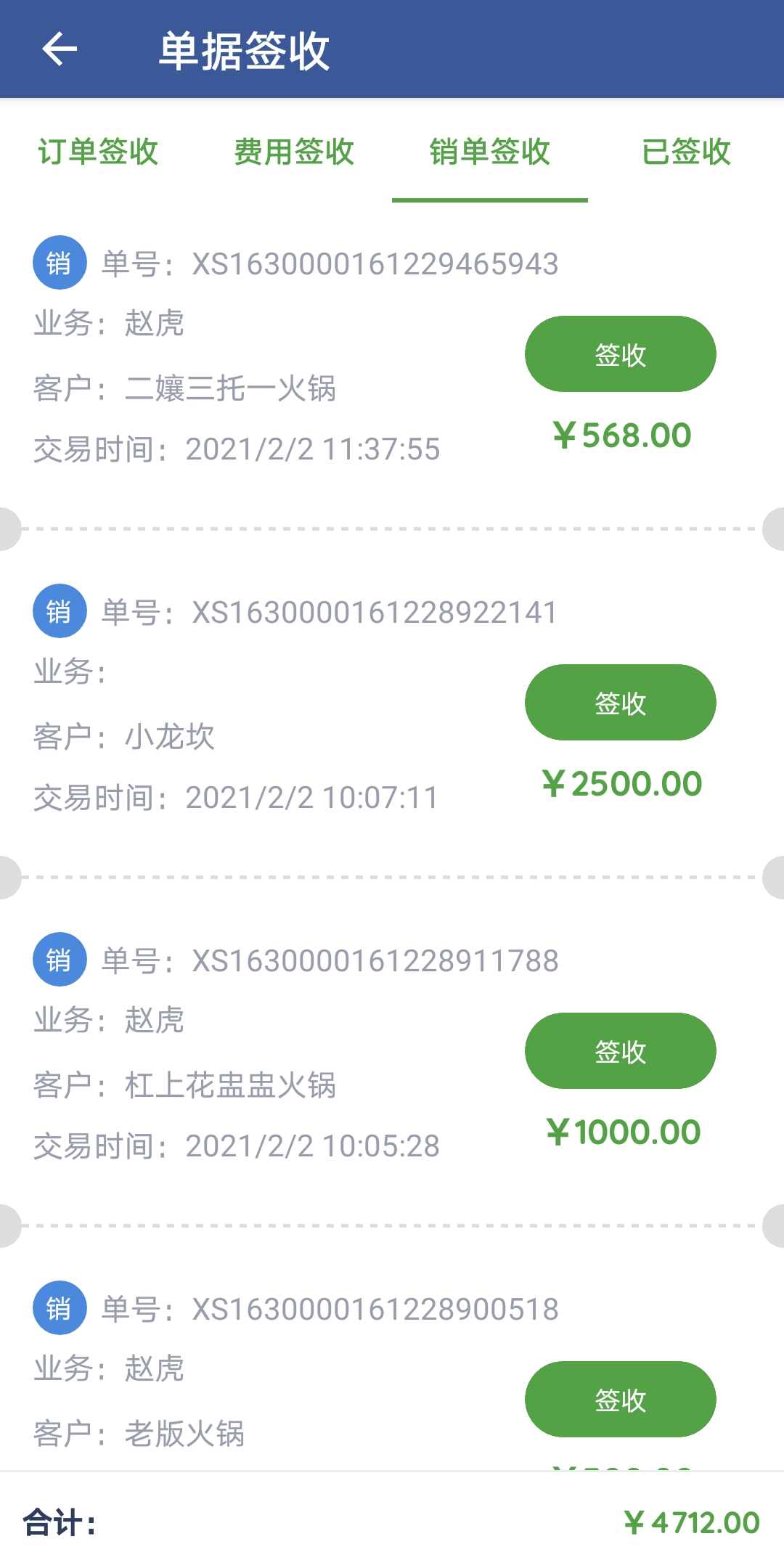The image size is (784, 1568).
Task: Open order XS16300016122946​5943 details
Action: [330, 264]
